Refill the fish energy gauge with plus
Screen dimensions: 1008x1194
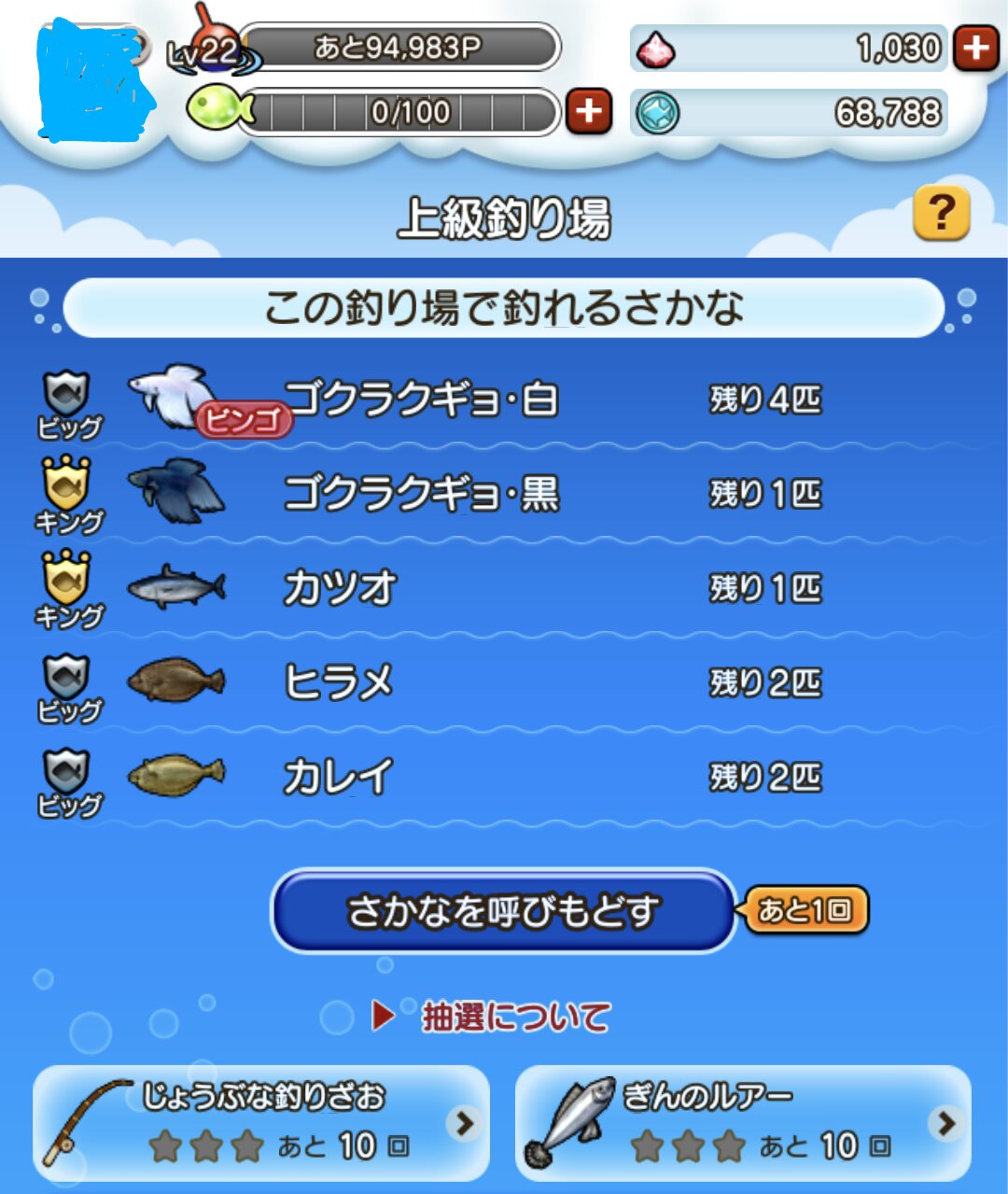588,112
